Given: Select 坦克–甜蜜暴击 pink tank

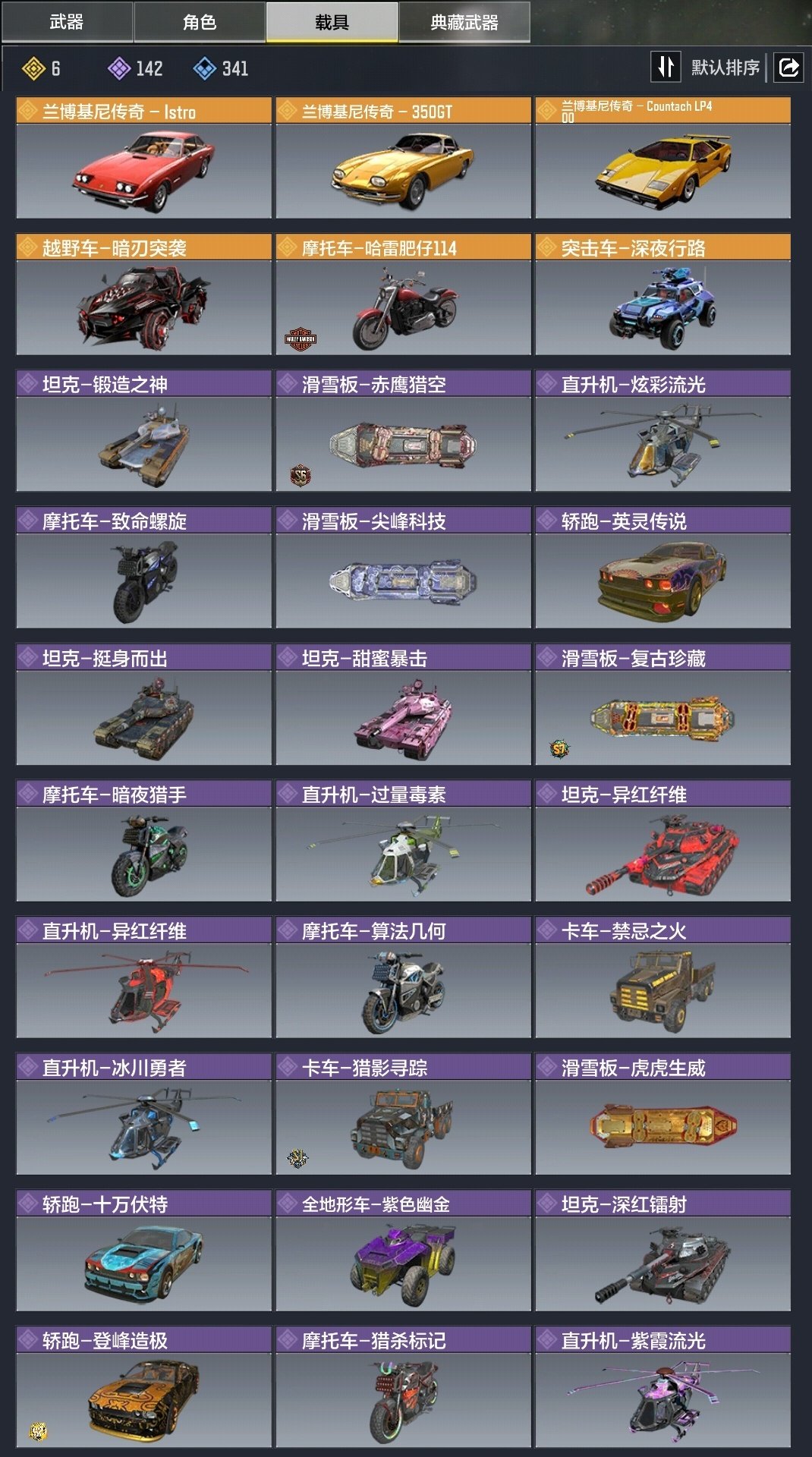Looking at the screenshot, I should [403, 705].
